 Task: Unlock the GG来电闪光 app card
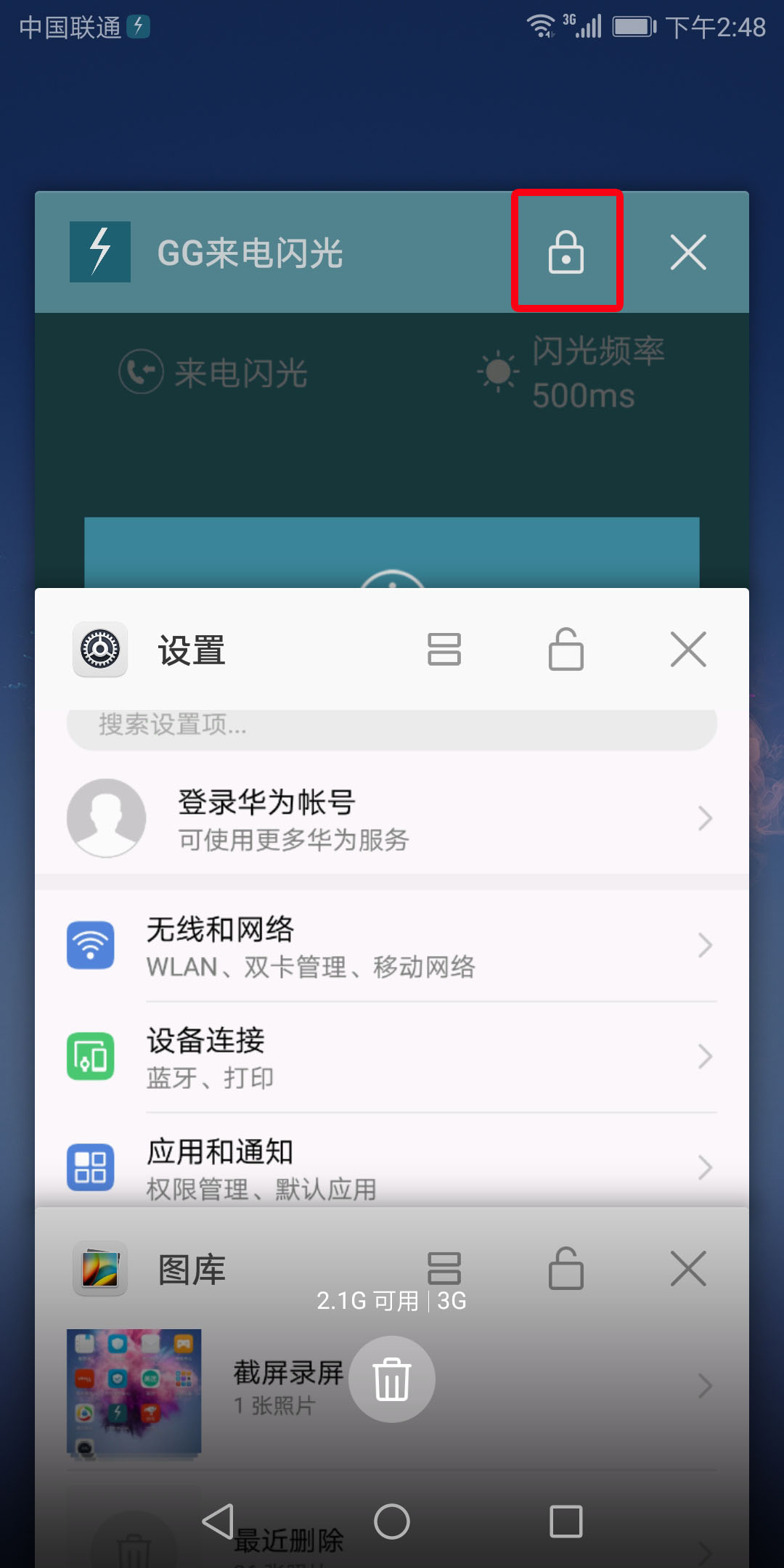(x=566, y=252)
